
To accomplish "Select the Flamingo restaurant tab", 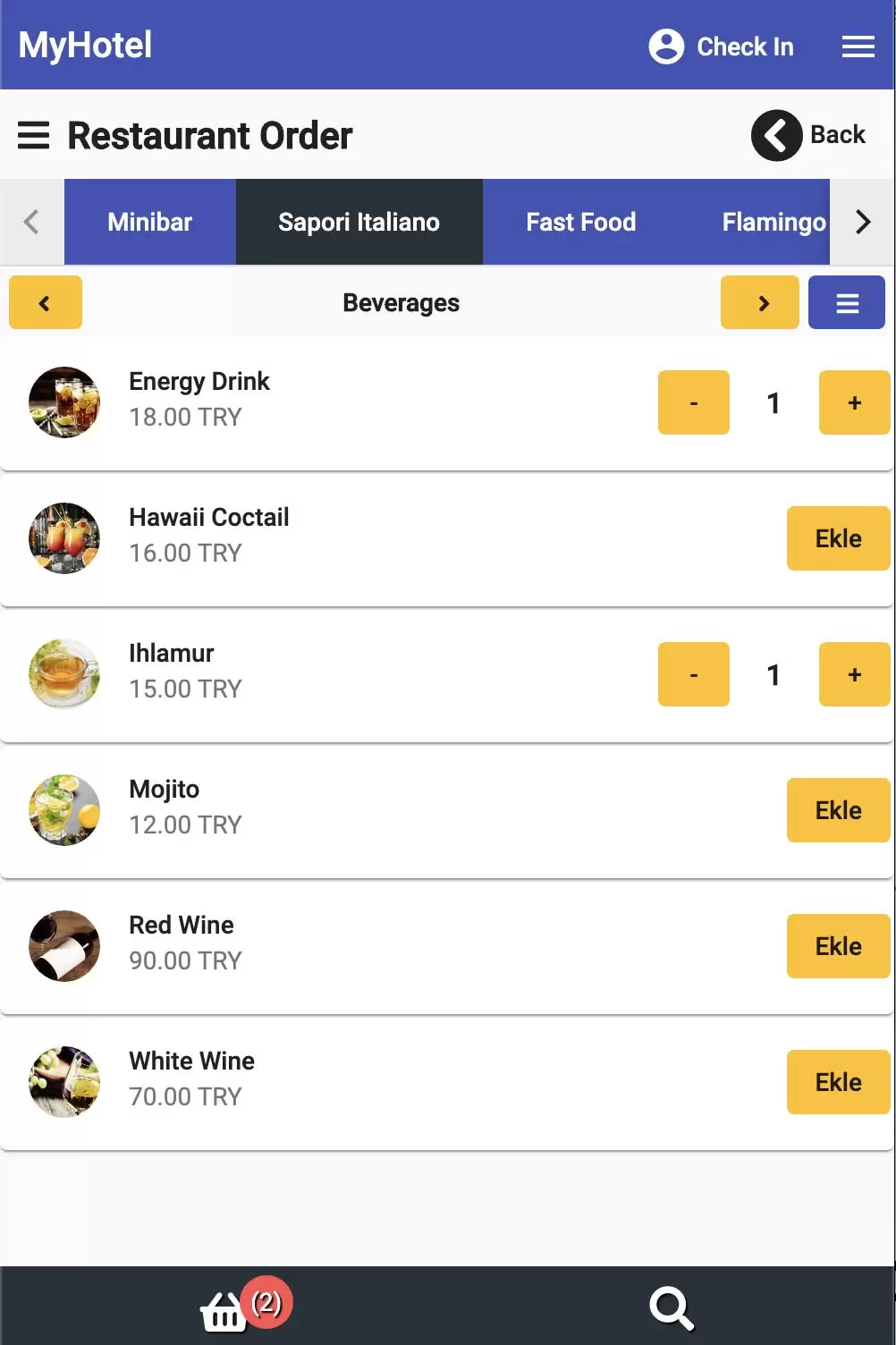I will point(773,222).
